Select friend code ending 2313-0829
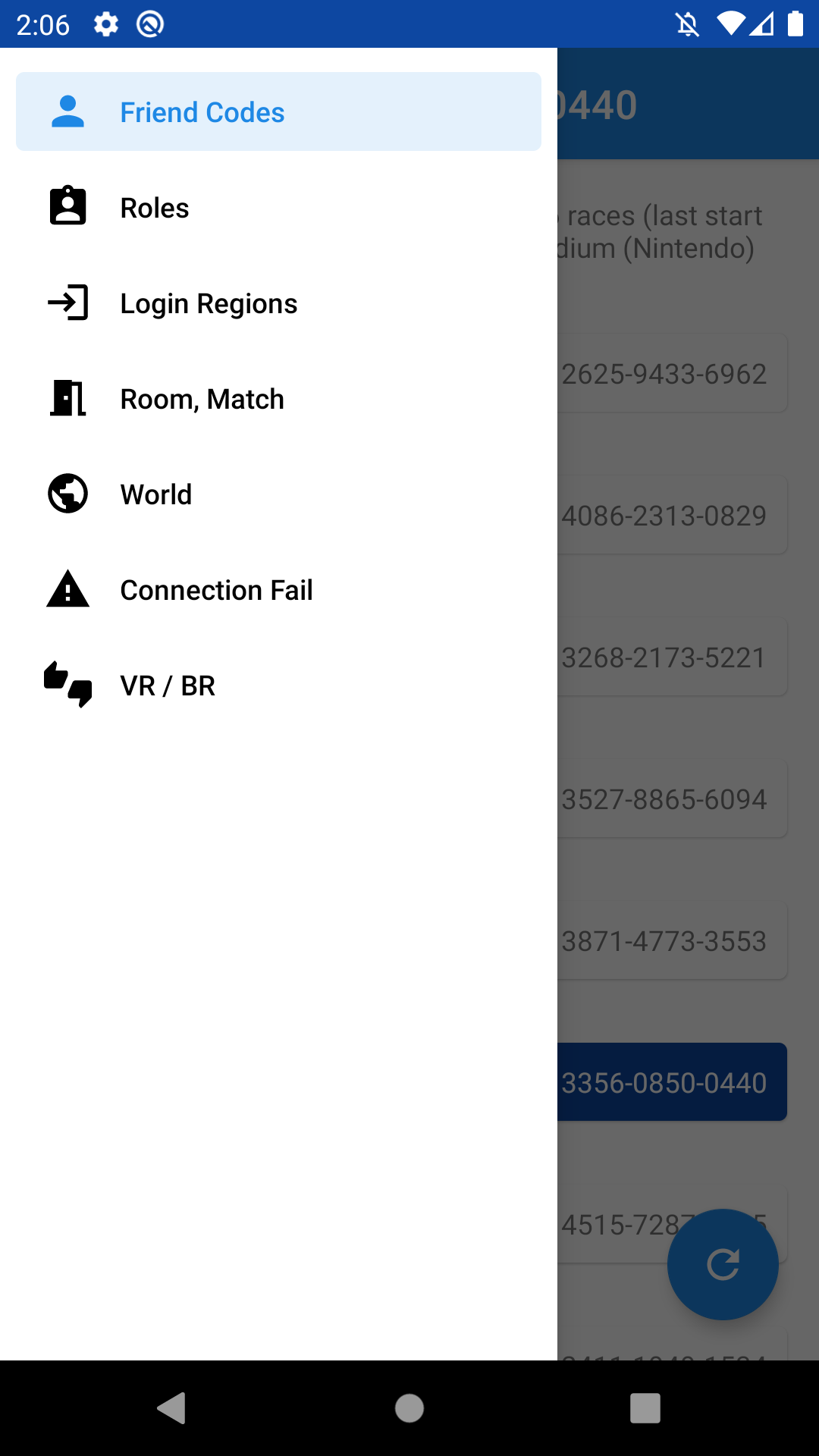 point(672,515)
